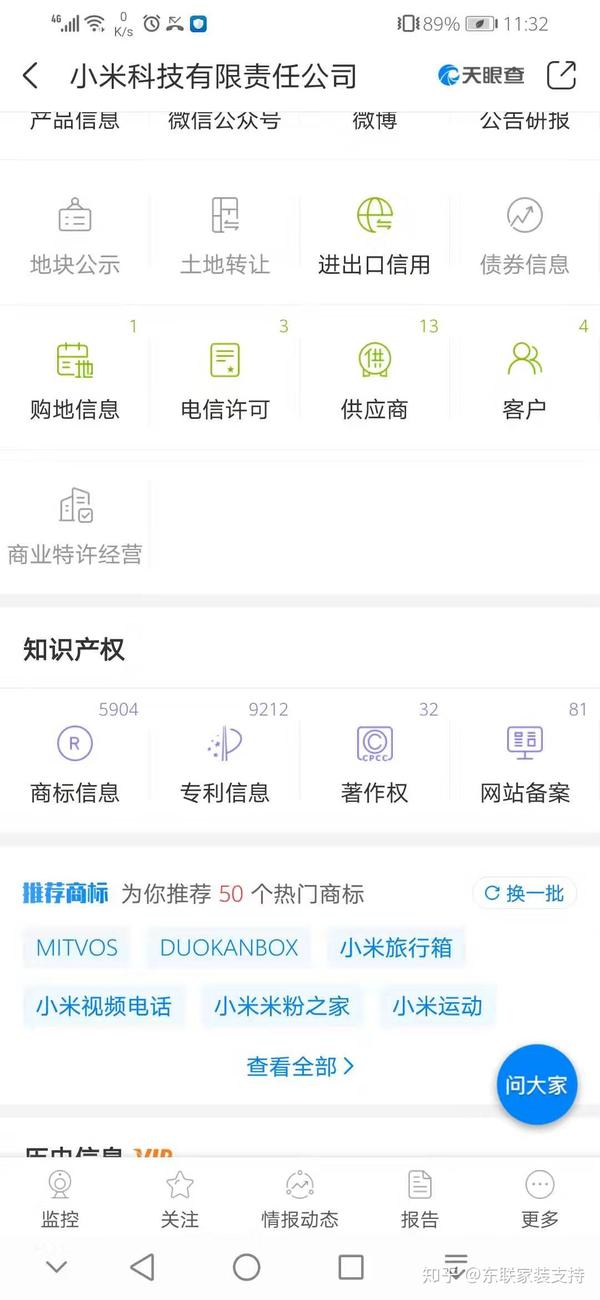
Task: Switch to the 监控 tab
Action: [60, 1199]
